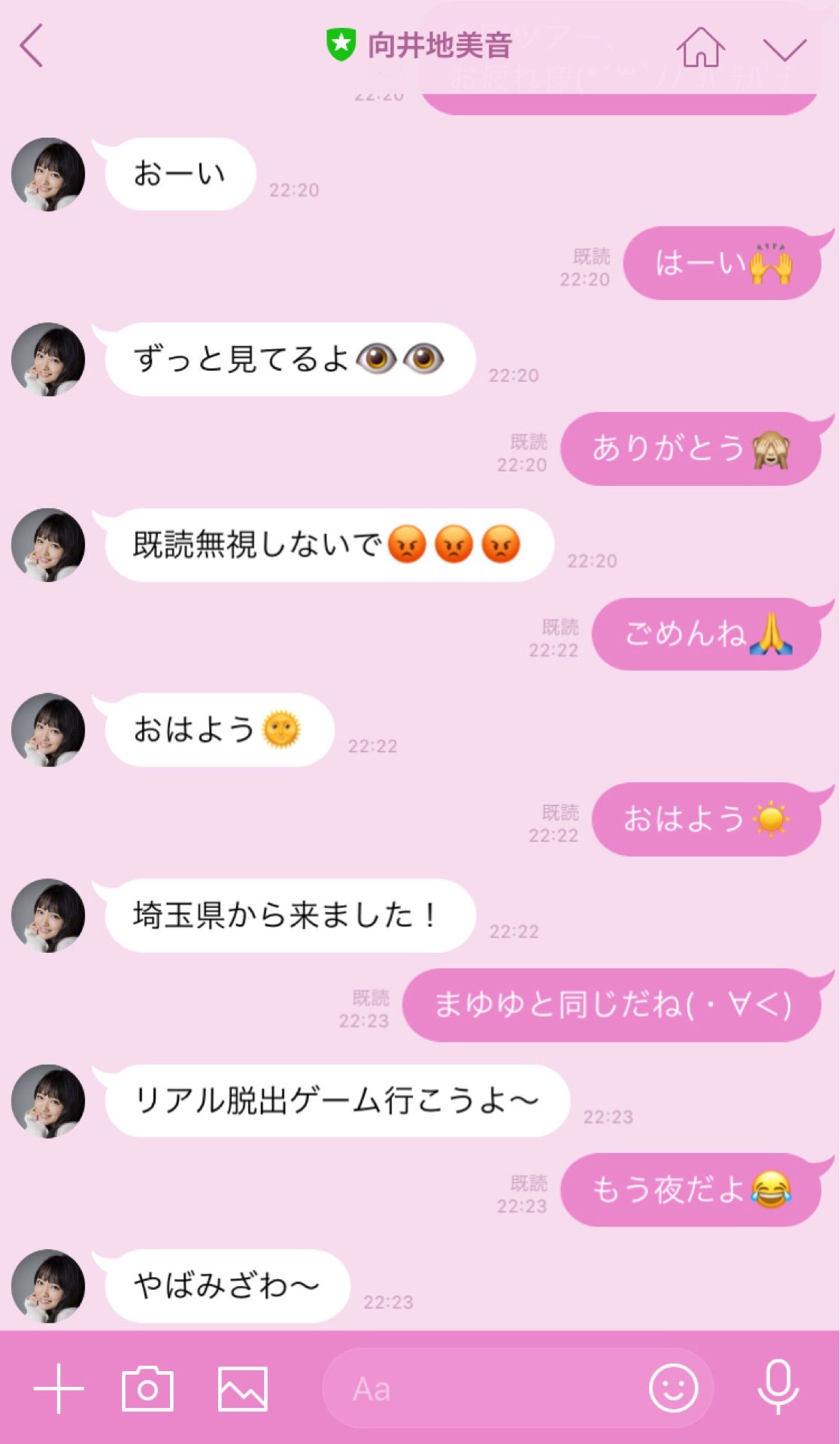
Task: Select the リアル脱出ゲーム行こうよ〜 message
Action: click(331, 1099)
